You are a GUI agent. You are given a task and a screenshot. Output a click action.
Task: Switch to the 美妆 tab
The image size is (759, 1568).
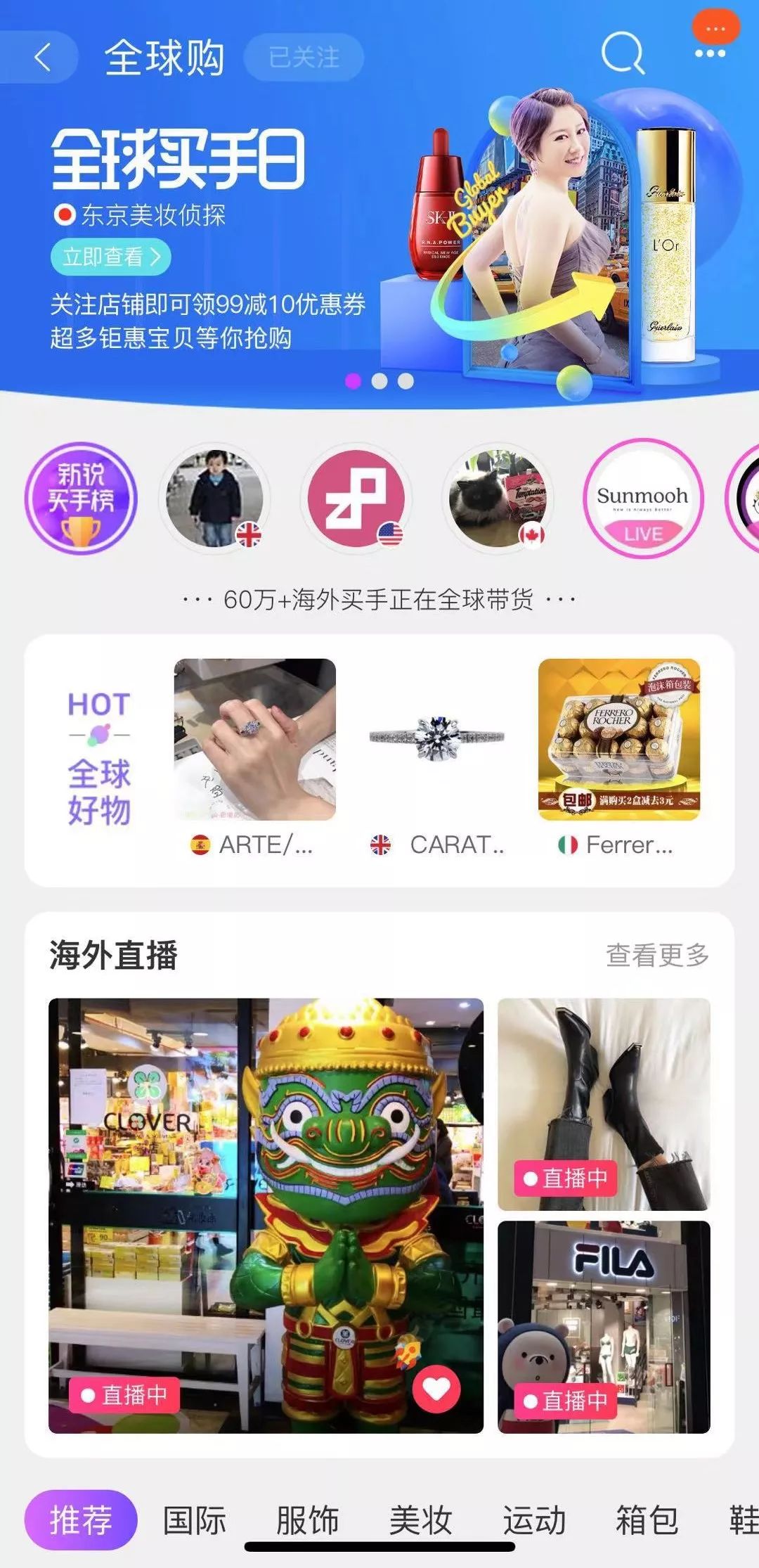(x=420, y=1520)
